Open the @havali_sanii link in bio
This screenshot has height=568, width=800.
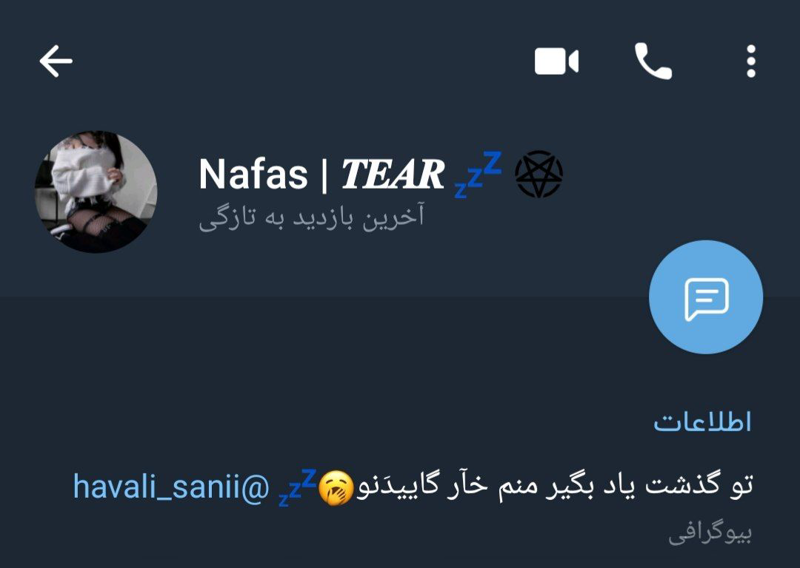coord(171,487)
